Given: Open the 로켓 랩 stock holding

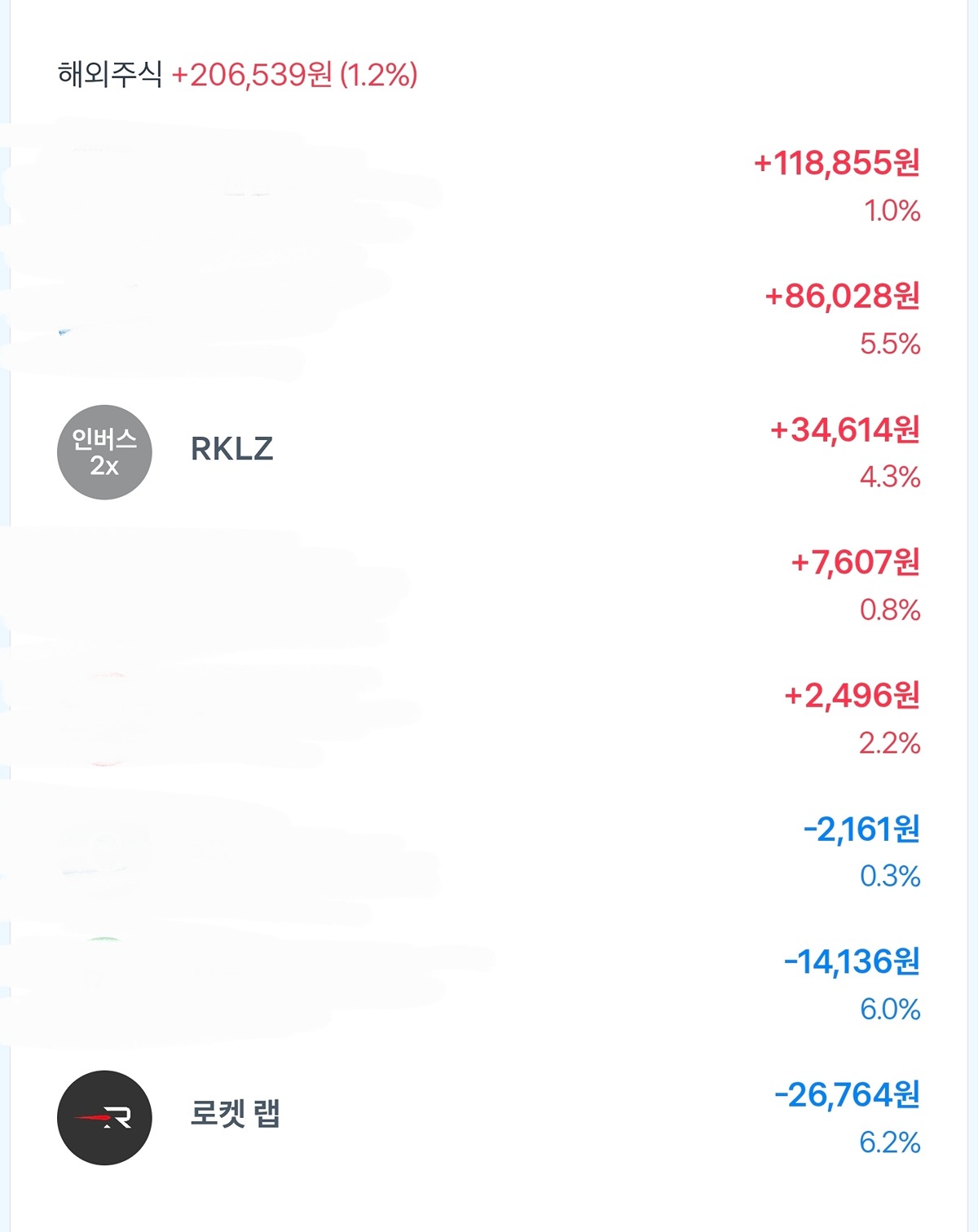Looking at the screenshot, I should click(x=235, y=1115).
